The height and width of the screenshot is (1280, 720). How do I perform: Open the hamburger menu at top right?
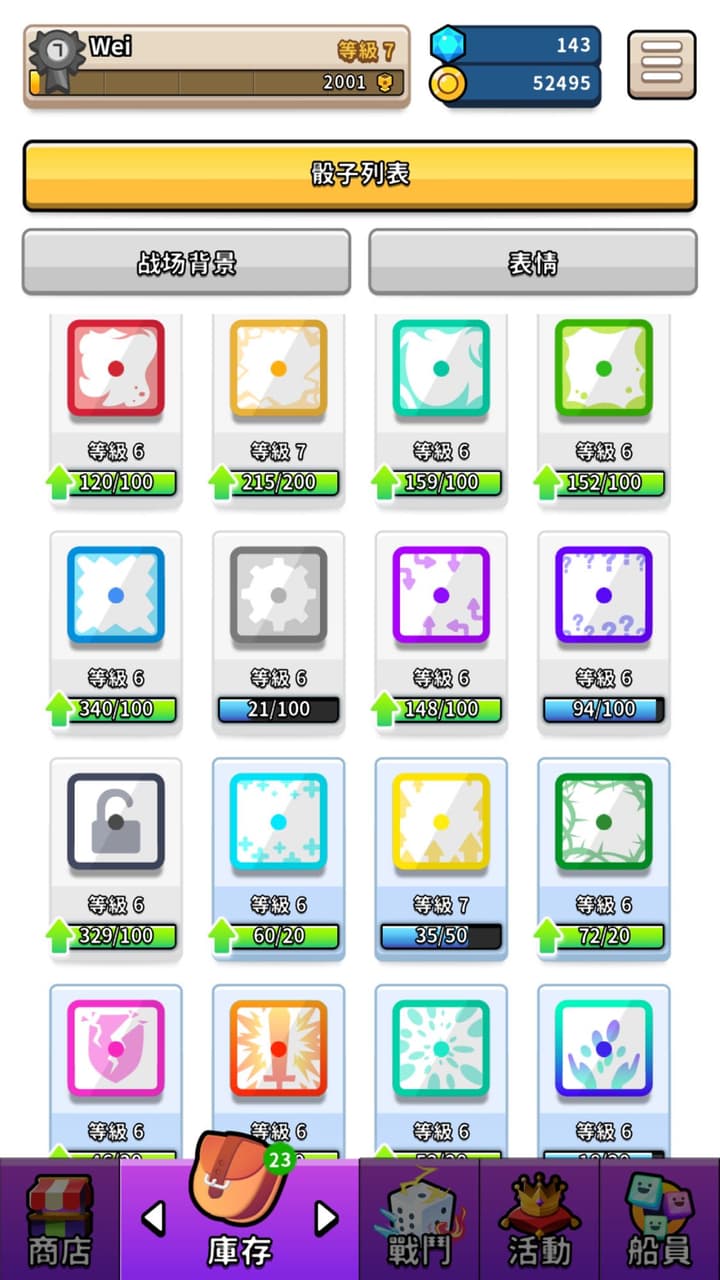tap(662, 63)
